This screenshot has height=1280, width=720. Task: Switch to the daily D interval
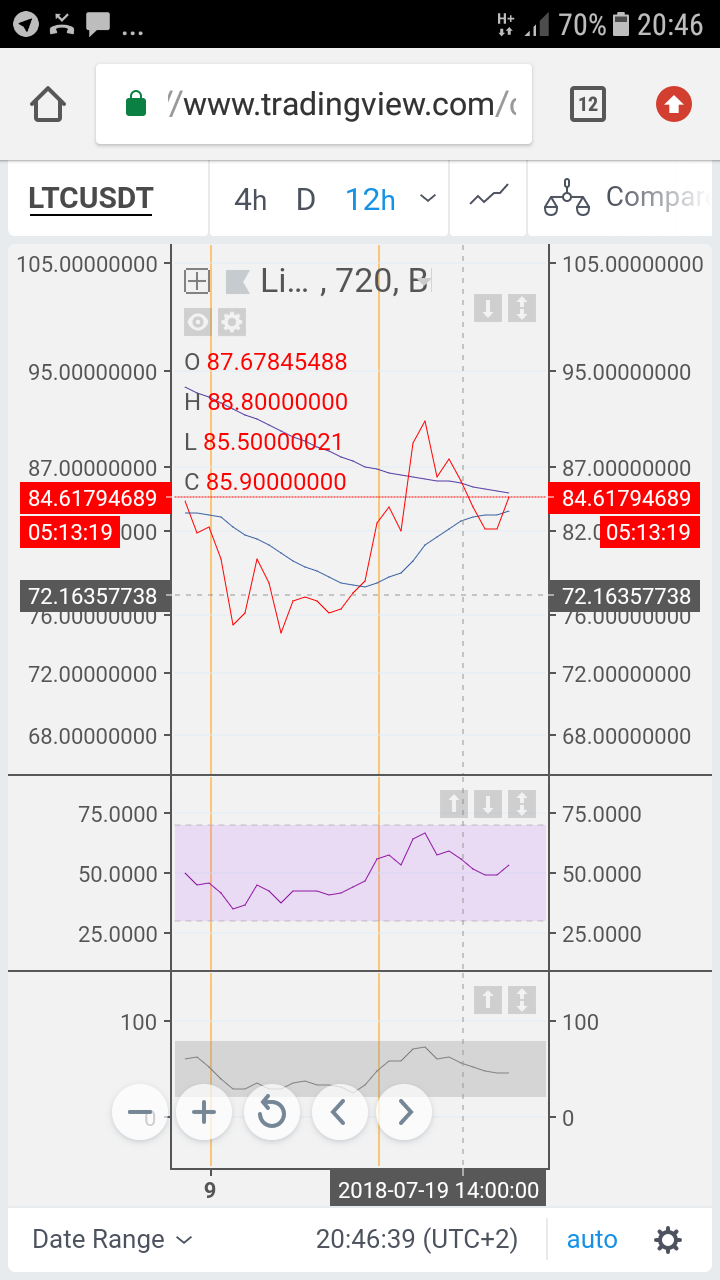[x=306, y=200]
